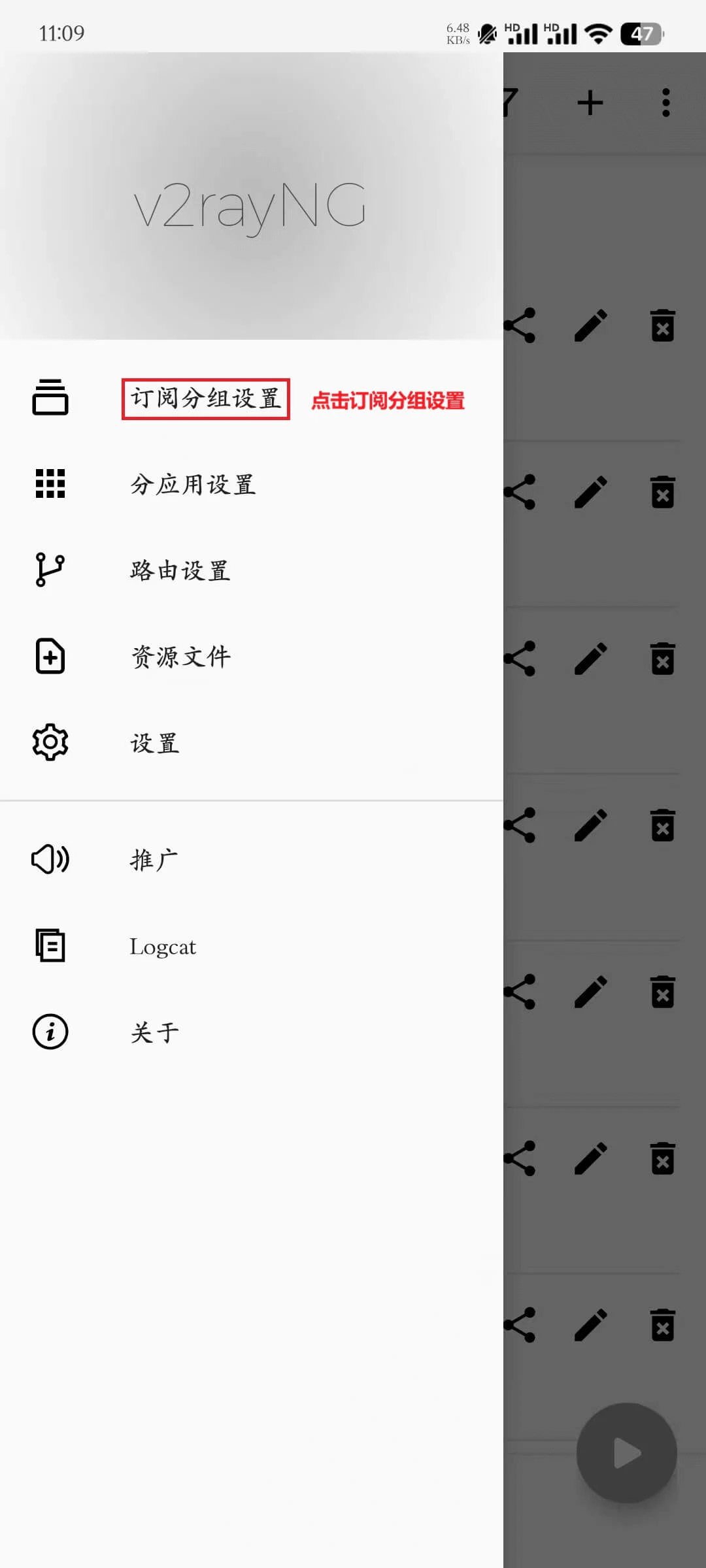Open 分应用设置 entry

[193, 485]
